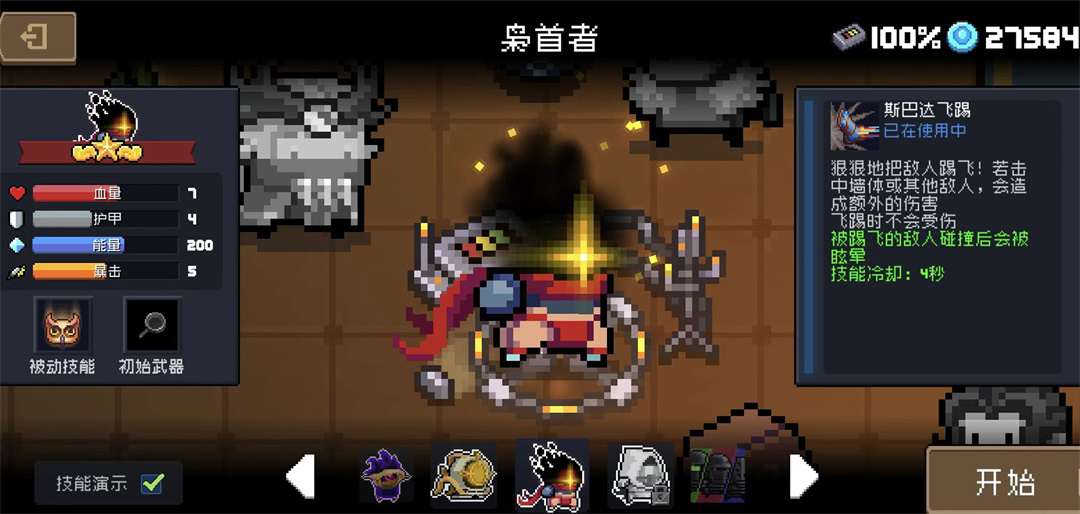Select the golden swirl skin thumbnail
Viewport: 1080px width, 514px height.
[464, 476]
